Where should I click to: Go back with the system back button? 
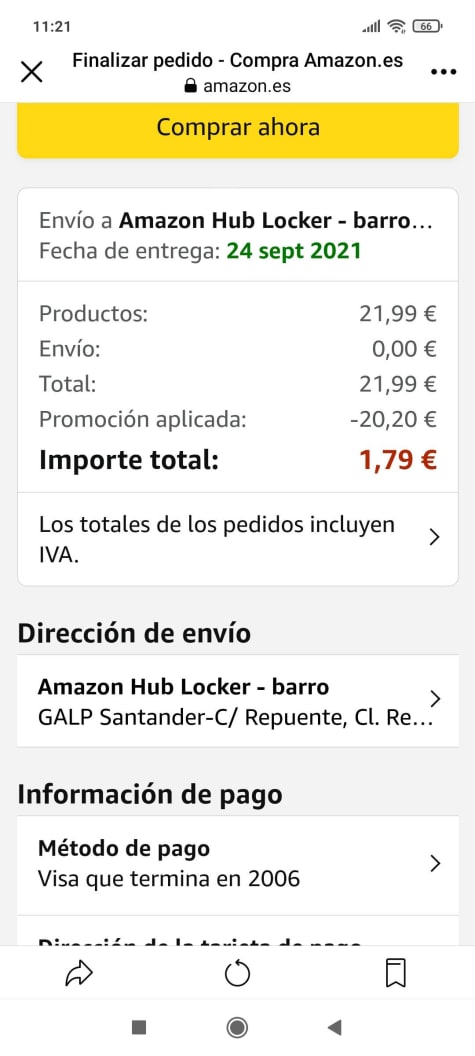pos(335,1027)
